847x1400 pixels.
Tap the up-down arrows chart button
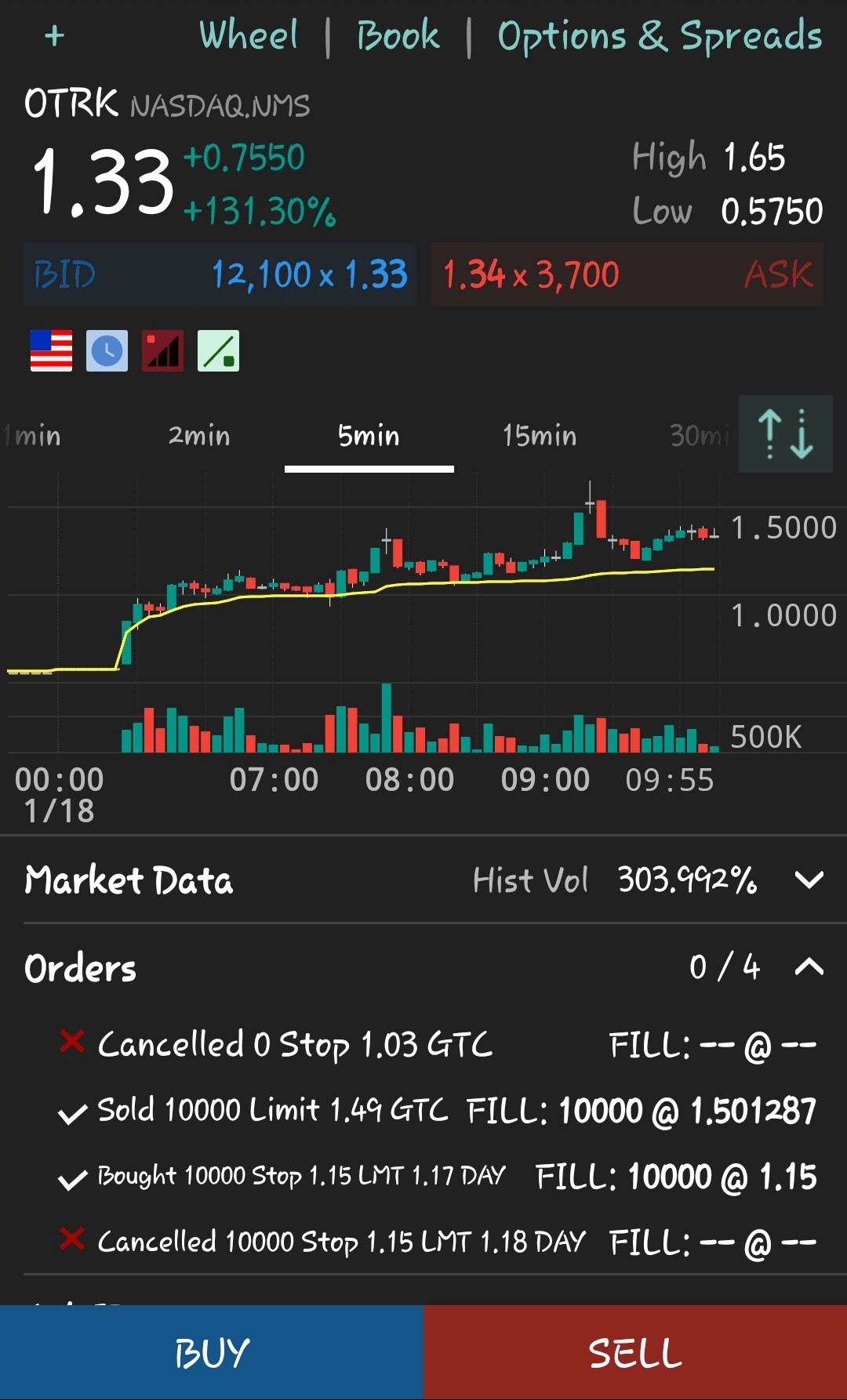[x=785, y=433]
